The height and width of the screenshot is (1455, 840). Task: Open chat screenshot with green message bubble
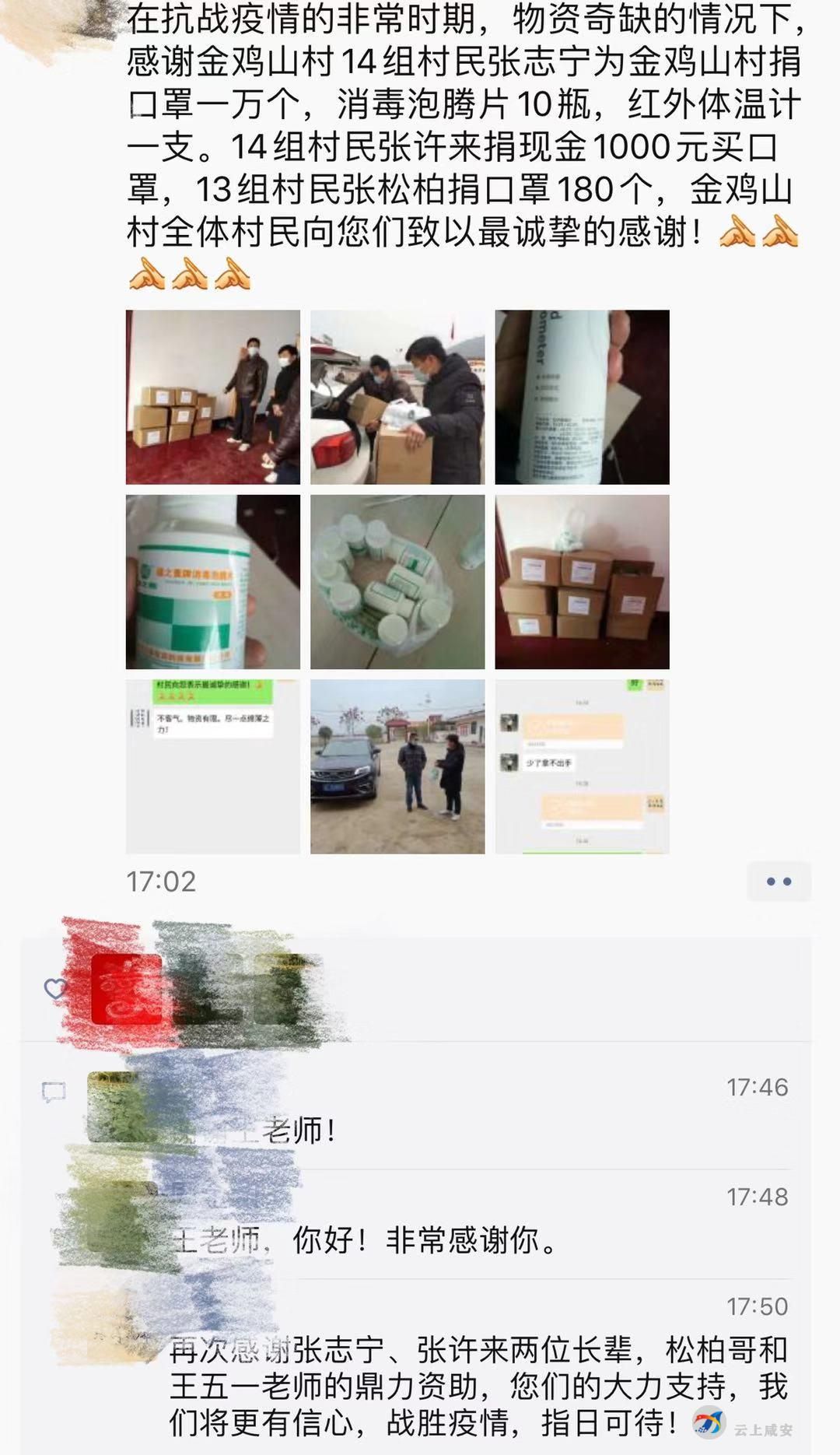pos(213,766)
